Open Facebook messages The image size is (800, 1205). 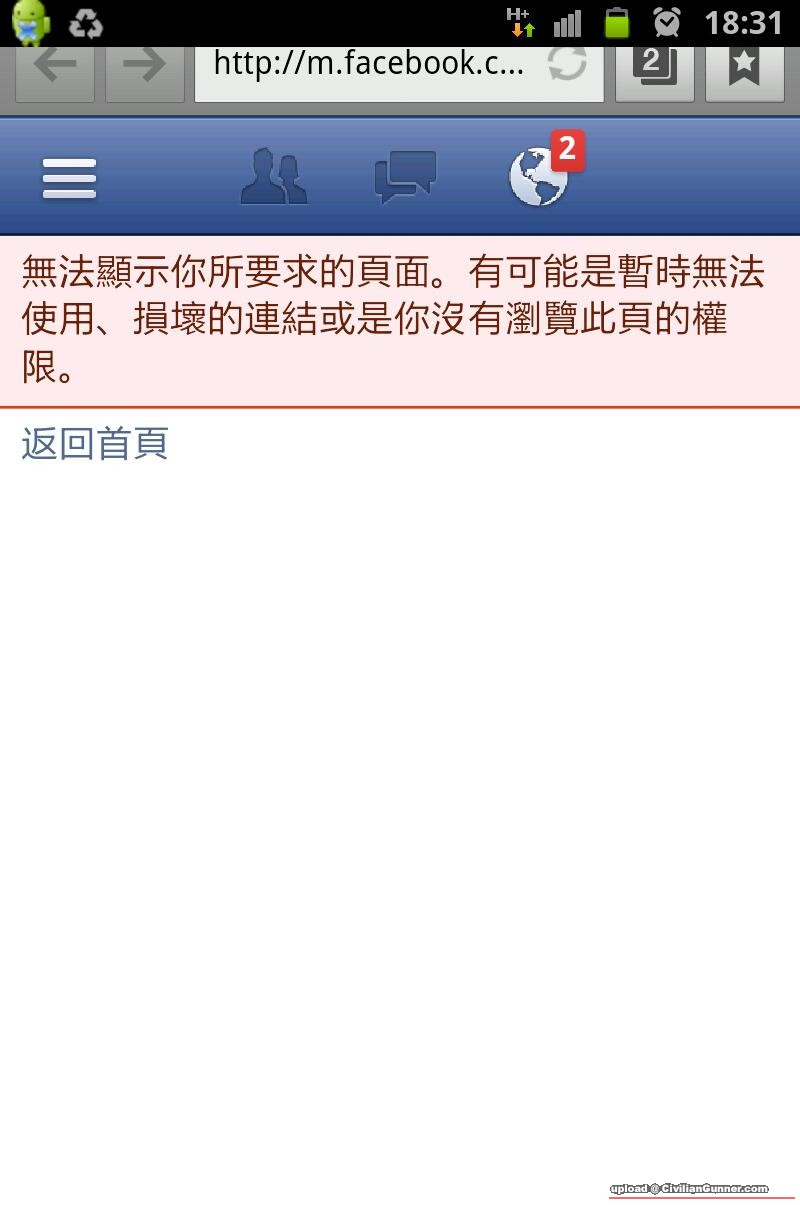pos(405,177)
